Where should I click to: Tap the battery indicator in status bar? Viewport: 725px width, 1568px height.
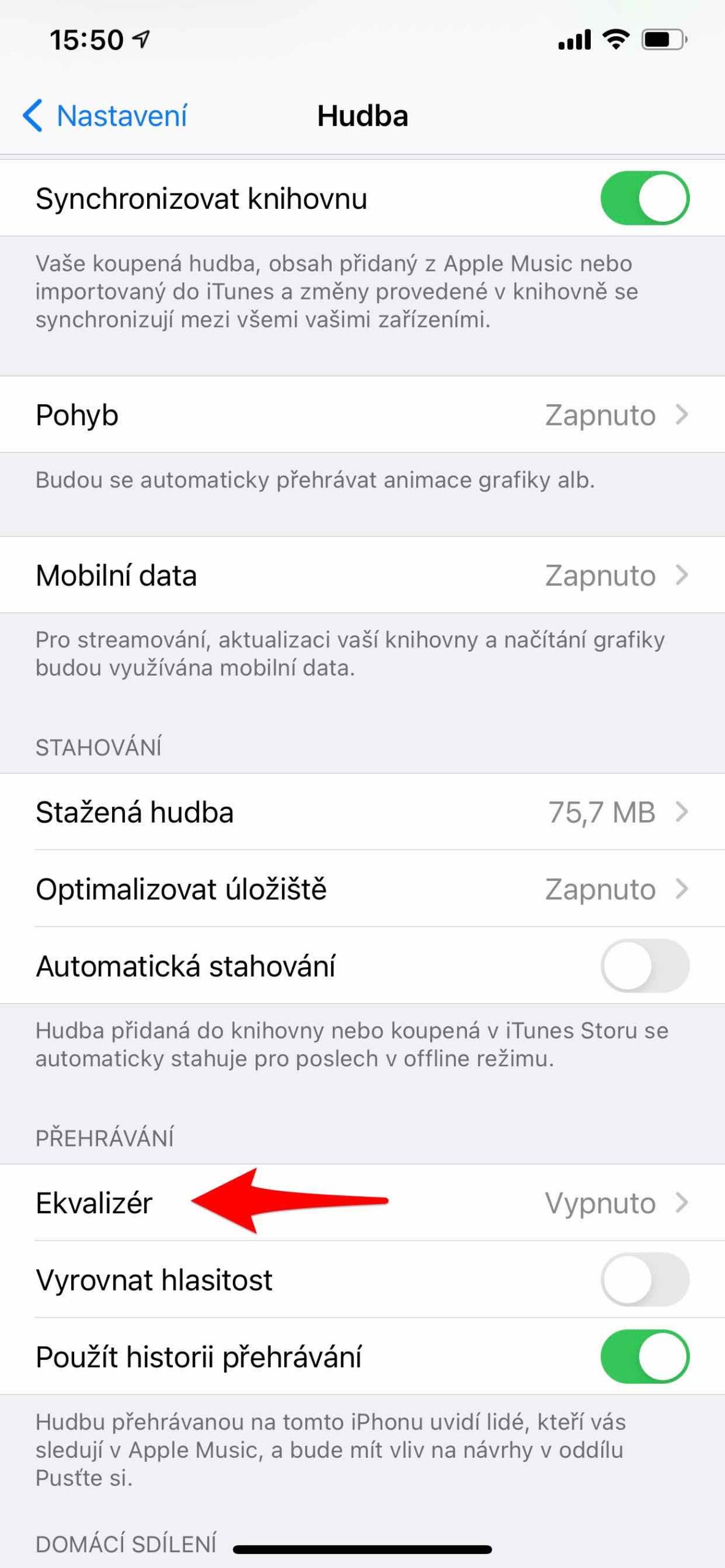[x=666, y=39]
